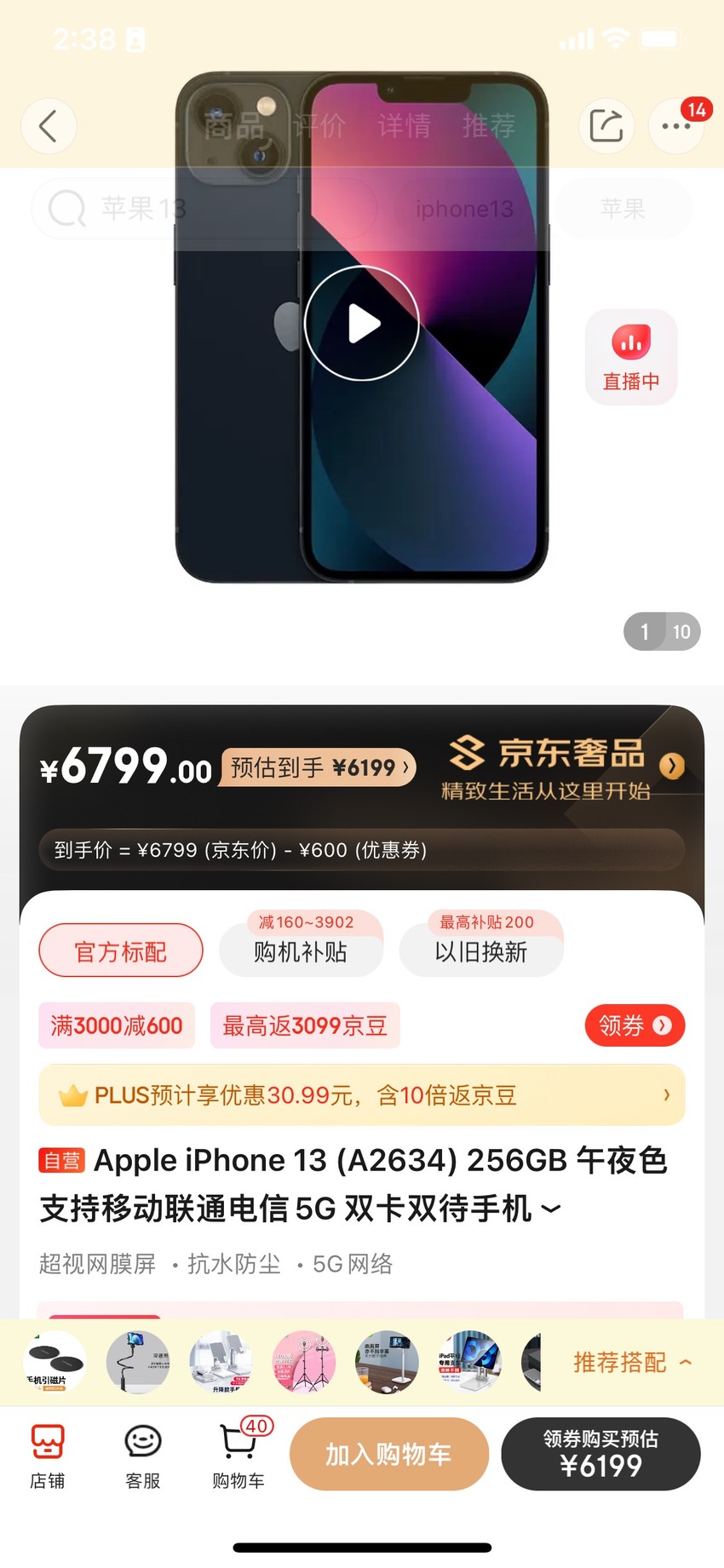
Task: Share this iPhone 13 product
Action: click(x=606, y=126)
